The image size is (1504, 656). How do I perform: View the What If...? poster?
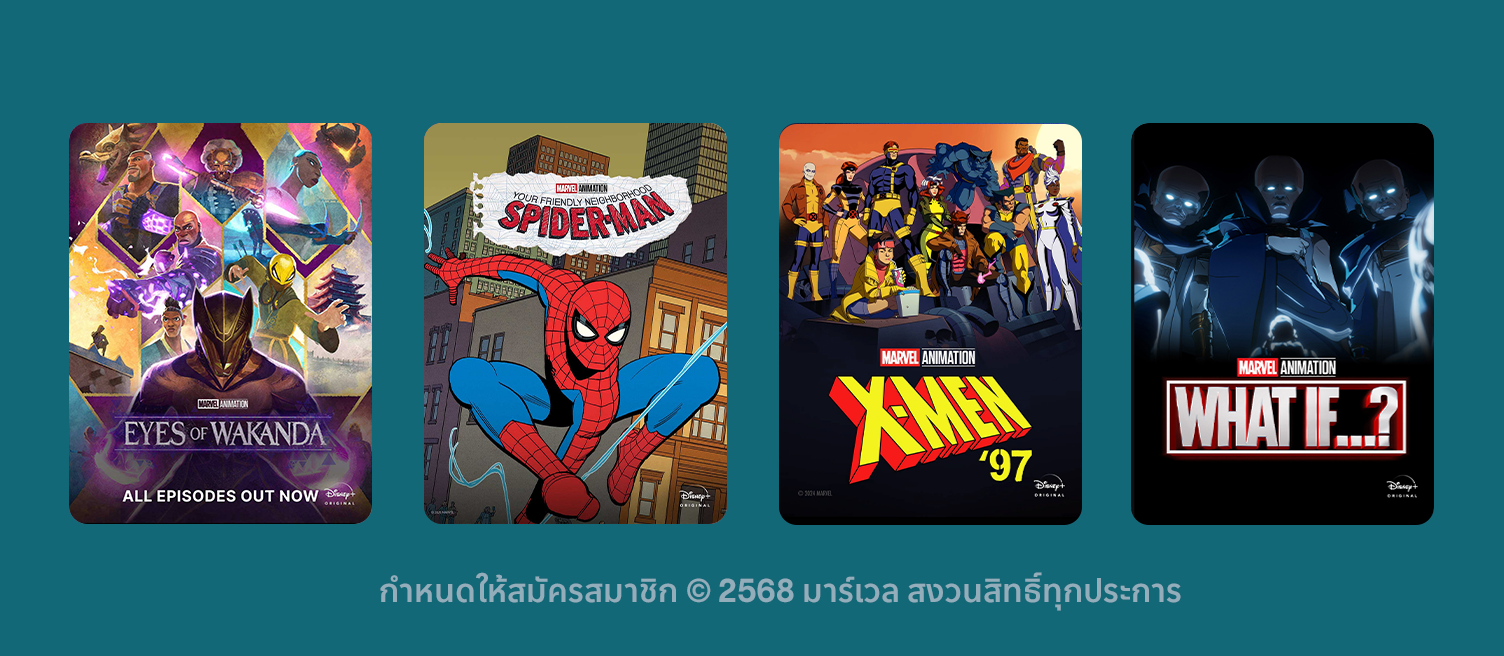click(x=1282, y=323)
